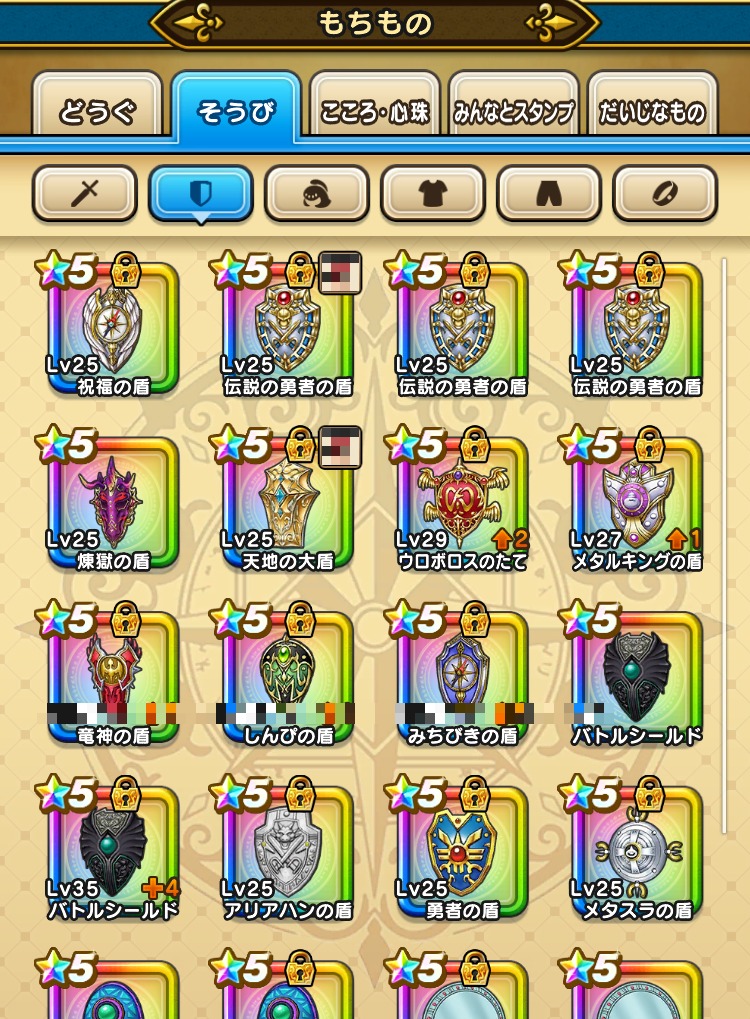The image size is (750, 1019).
Task: Switch to the どうぐ tab
Action: [x=97, y=110]
